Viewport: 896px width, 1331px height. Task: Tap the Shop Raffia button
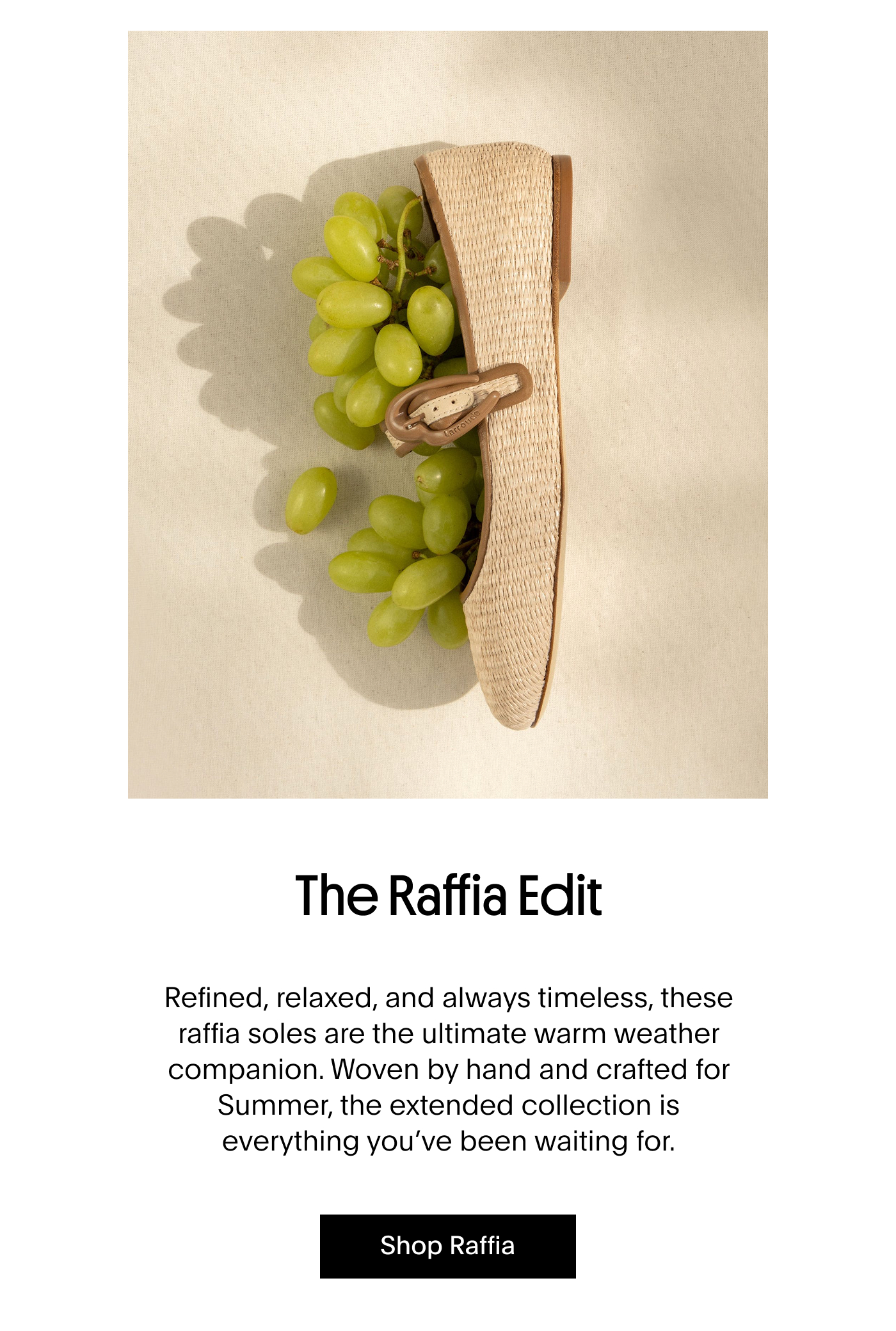pyautogui.click(x=447, y=1246)
